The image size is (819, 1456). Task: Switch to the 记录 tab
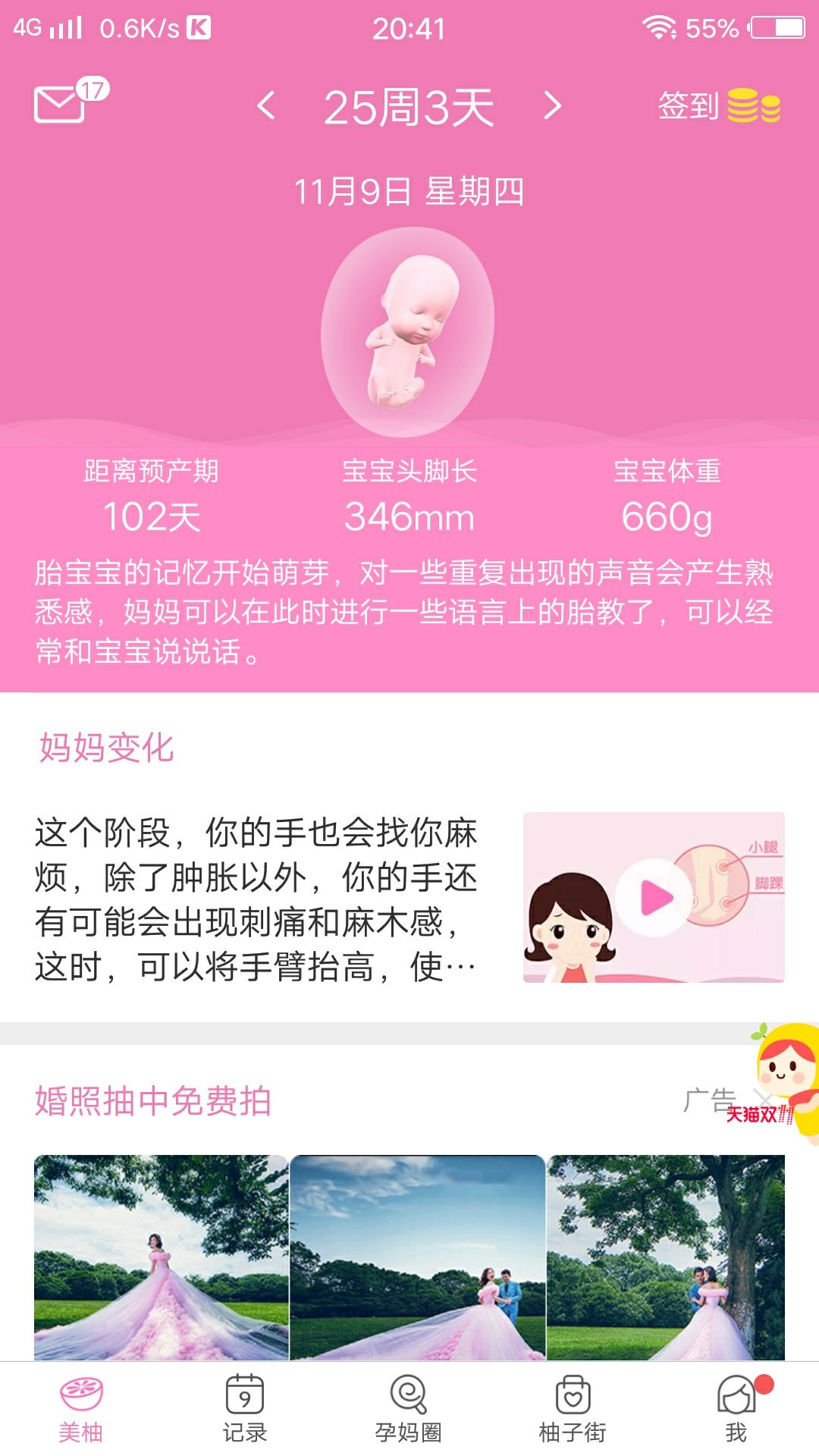[x=244, y=1408]
